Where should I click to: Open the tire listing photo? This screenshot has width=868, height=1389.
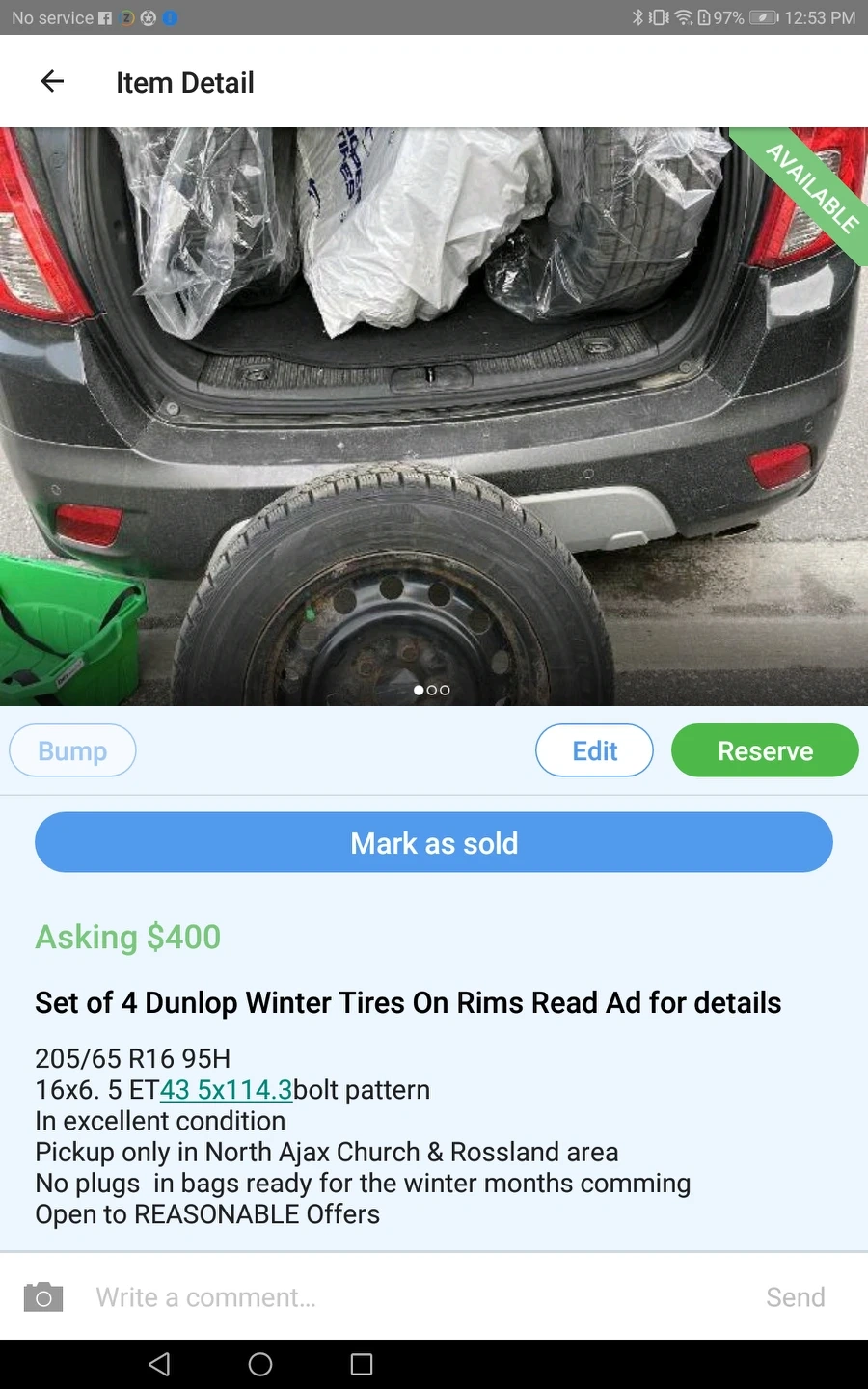click(434, 415)
